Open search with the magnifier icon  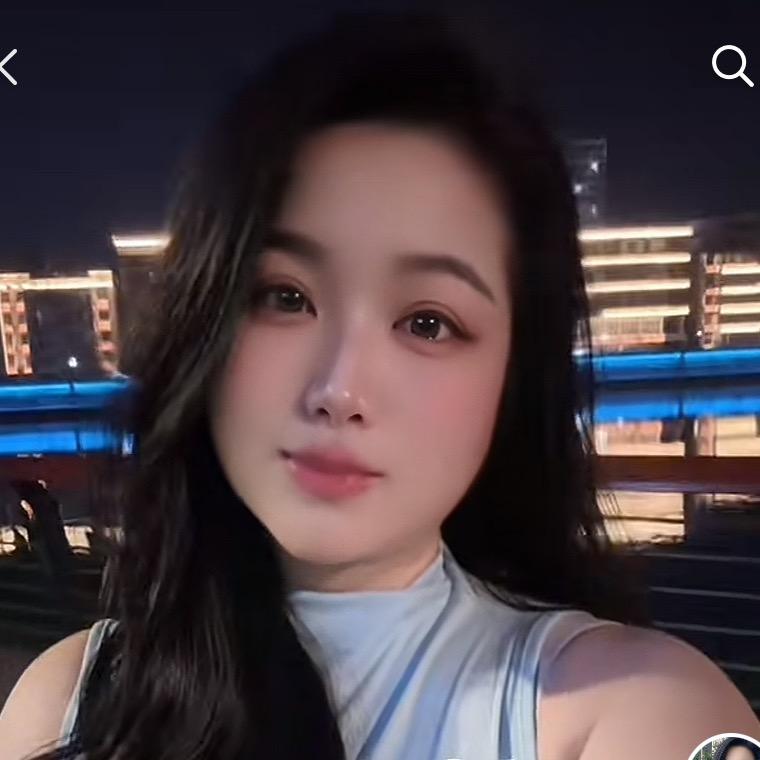coord(732,66)
